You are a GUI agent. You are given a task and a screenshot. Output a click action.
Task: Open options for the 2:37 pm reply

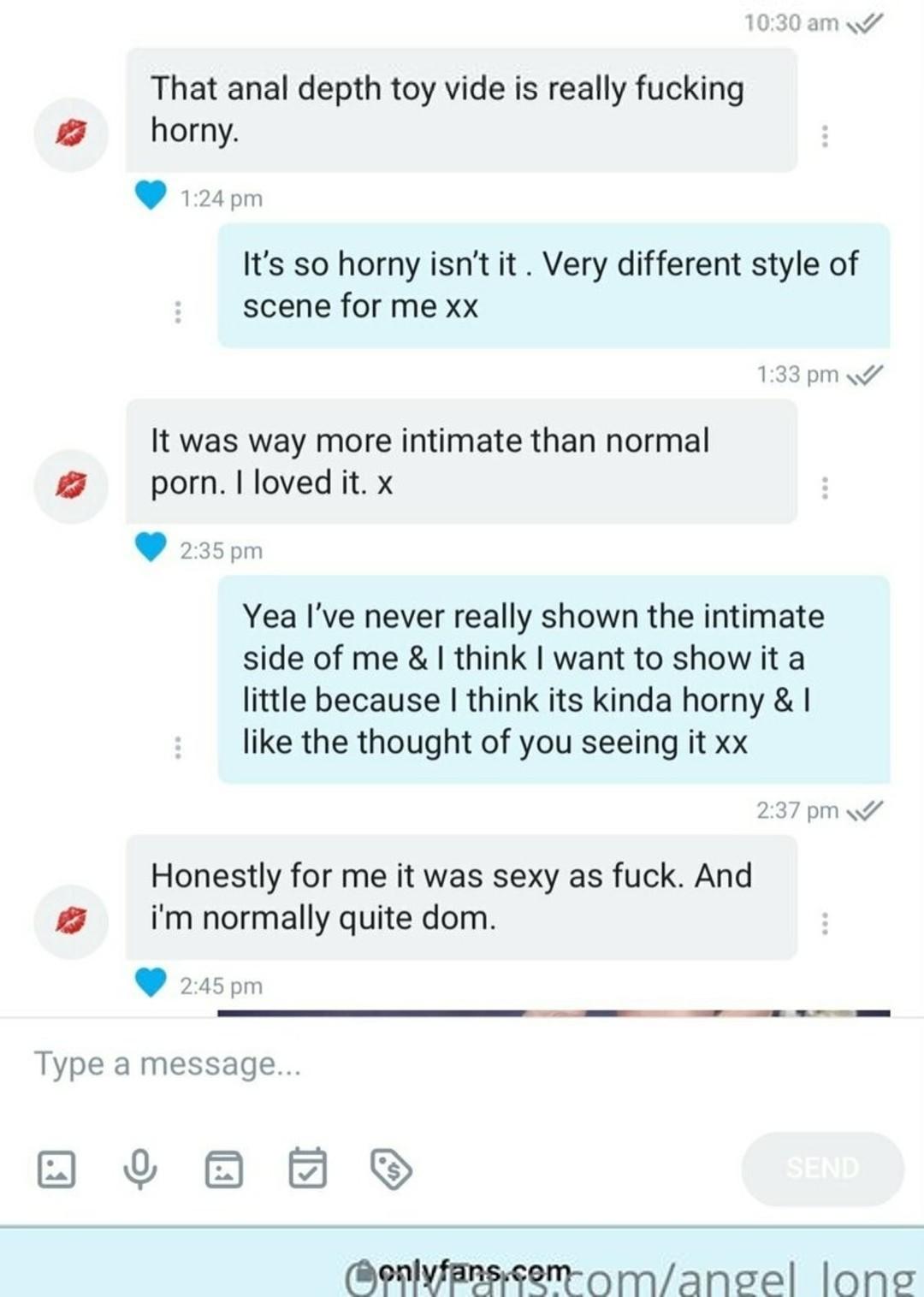[178, 748]
